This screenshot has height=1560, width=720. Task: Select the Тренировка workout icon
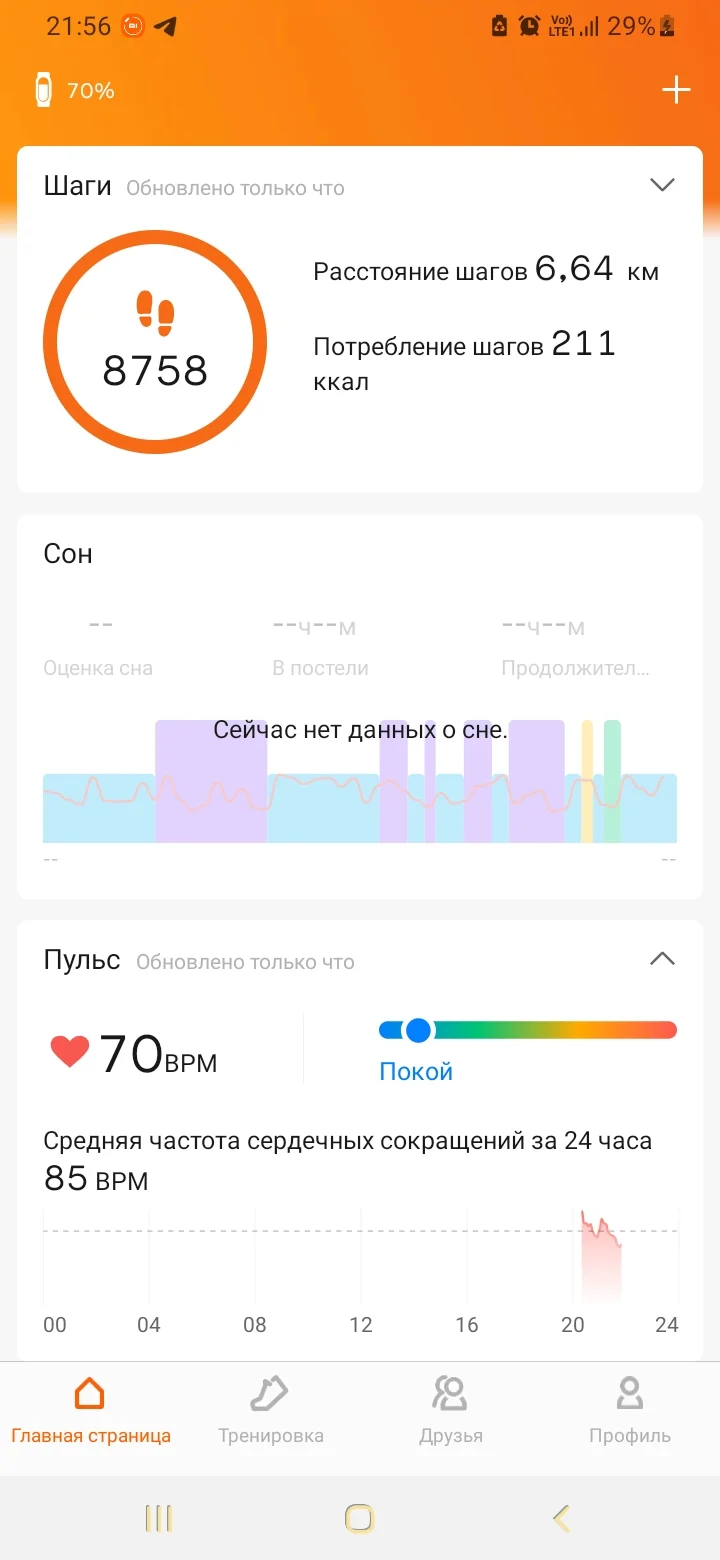click(269, 1393)
